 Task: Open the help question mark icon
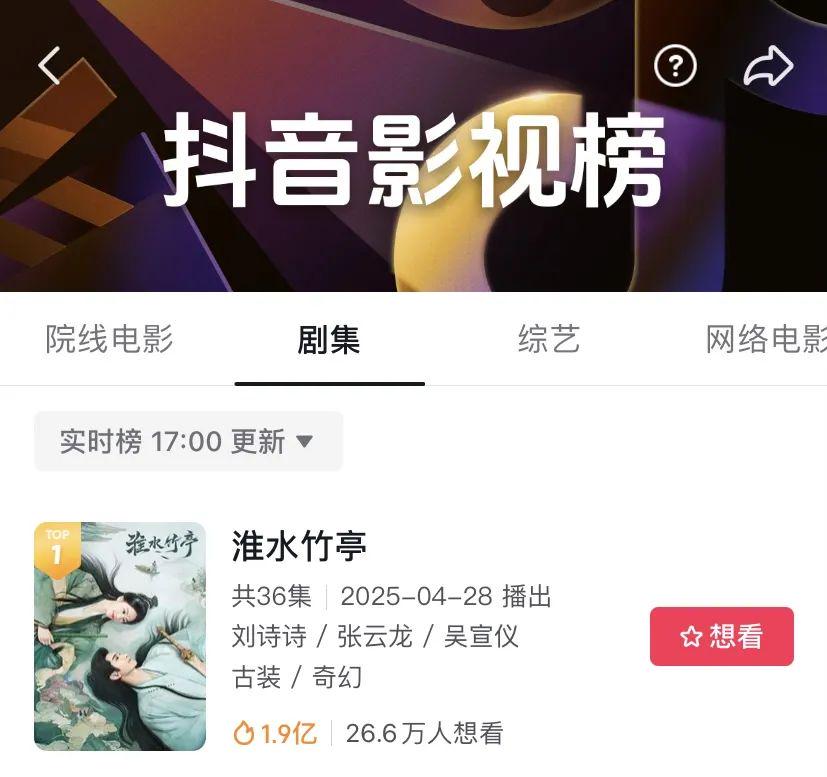point(675,66)
